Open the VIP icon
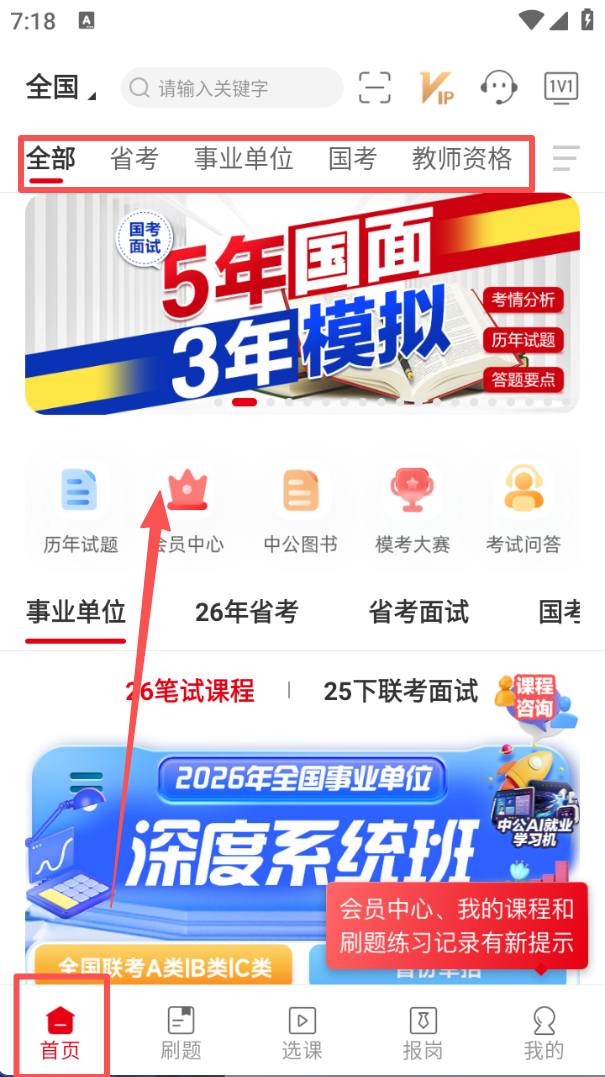Viewport: 605px width, 1077px height. point(437,88)
